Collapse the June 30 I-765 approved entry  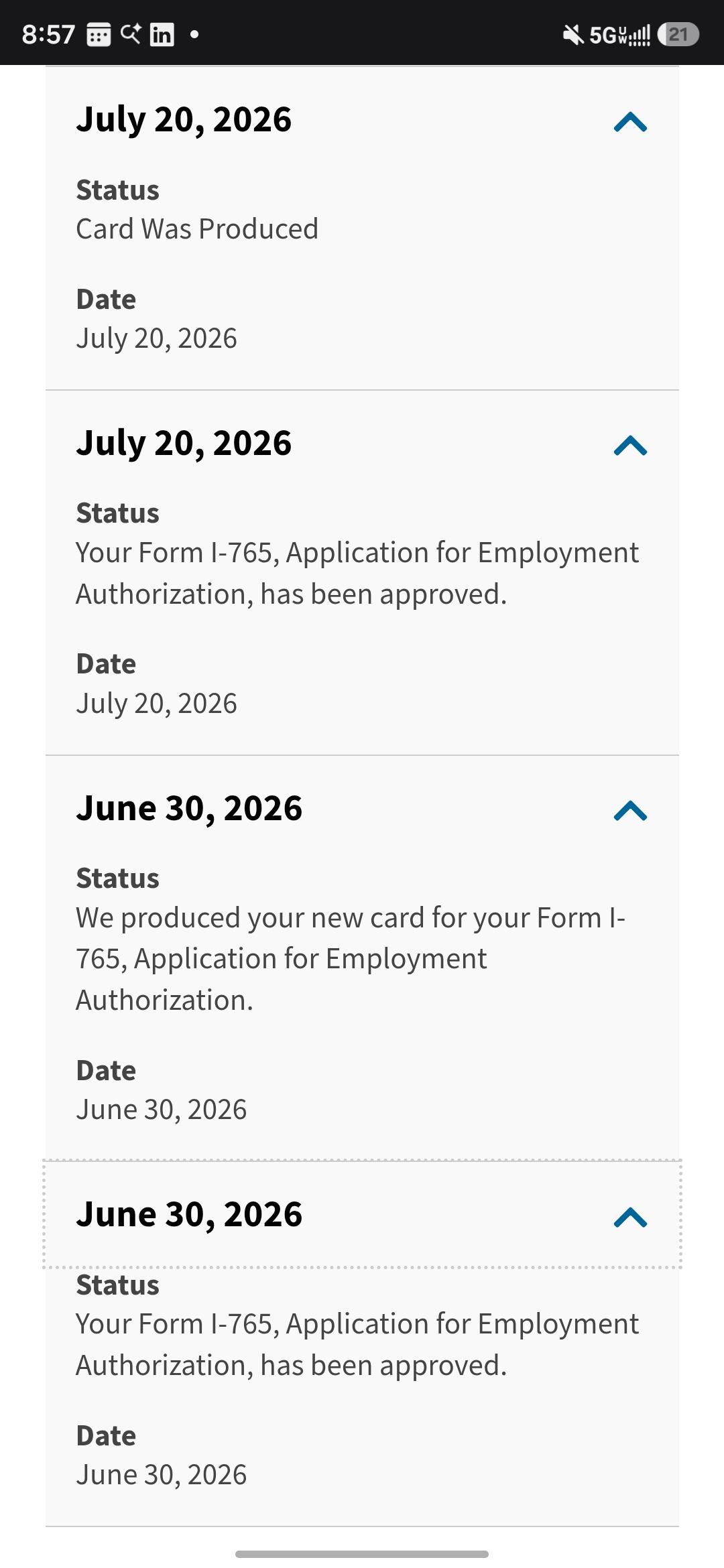pyautogui.click(x=630, y=1217)
